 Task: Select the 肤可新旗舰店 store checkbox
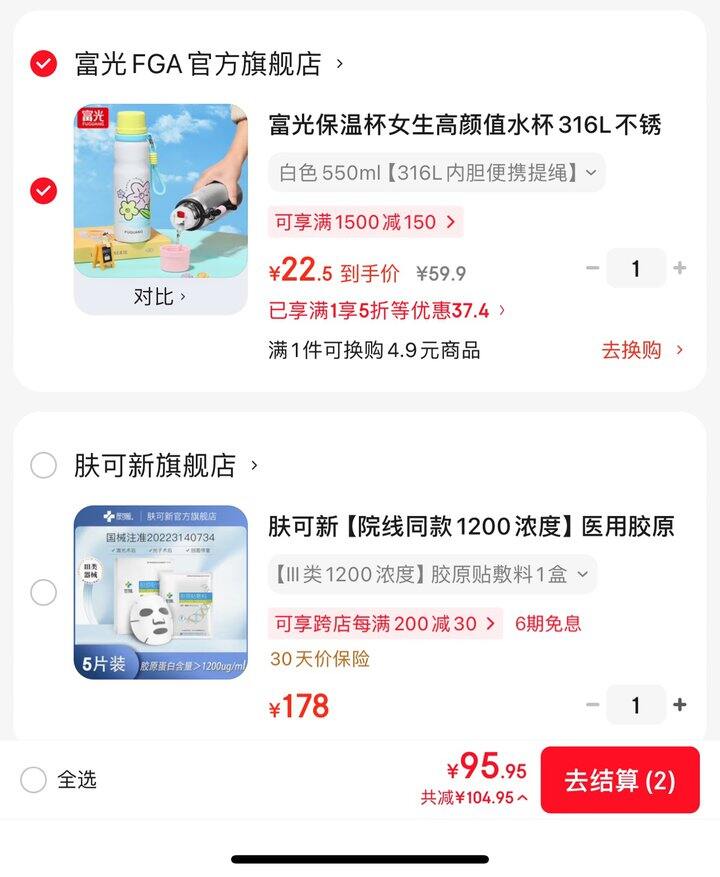pos(42,464)
